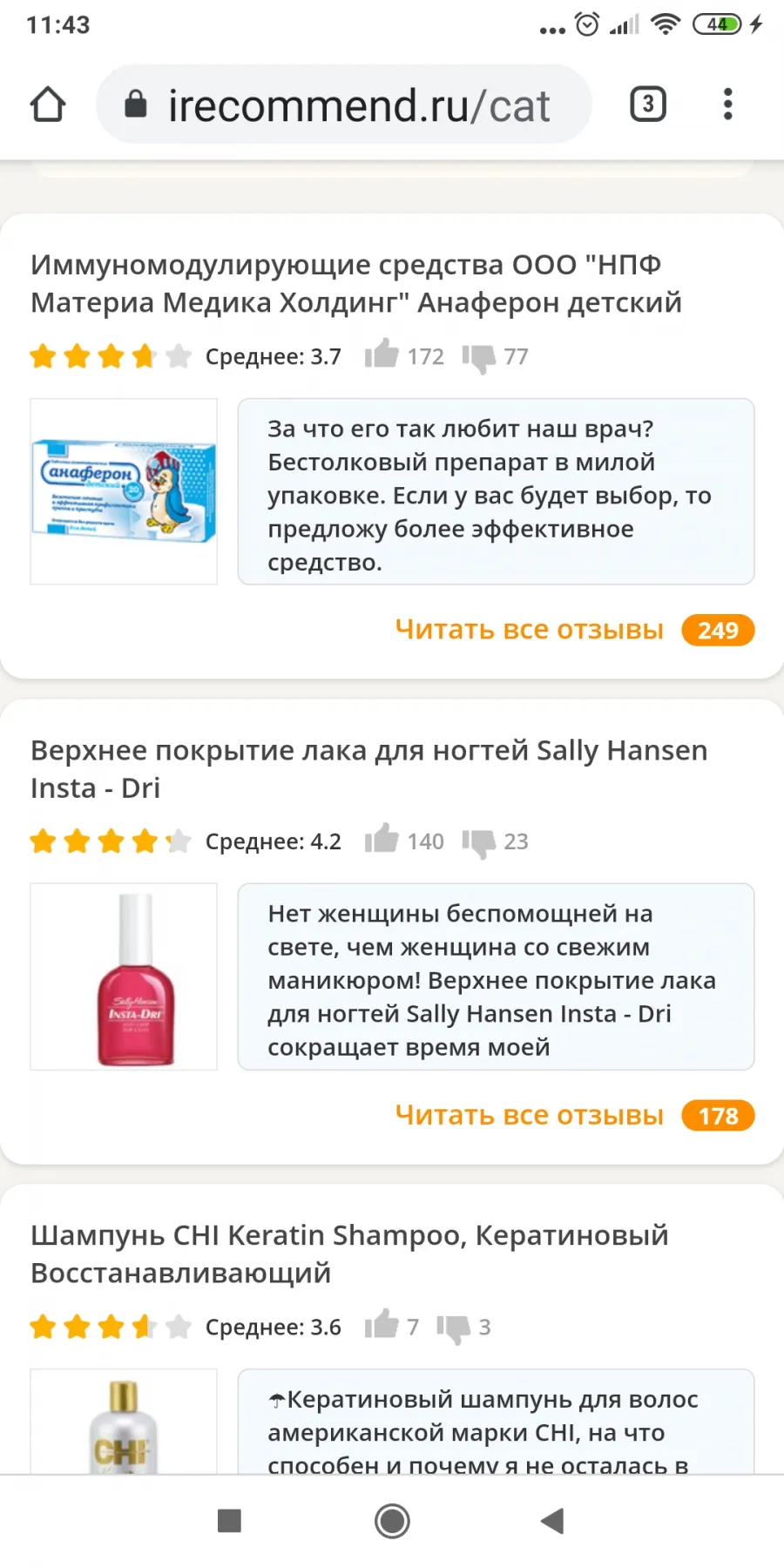
Task: Tap the system back button
Action: click(552, 1521)
